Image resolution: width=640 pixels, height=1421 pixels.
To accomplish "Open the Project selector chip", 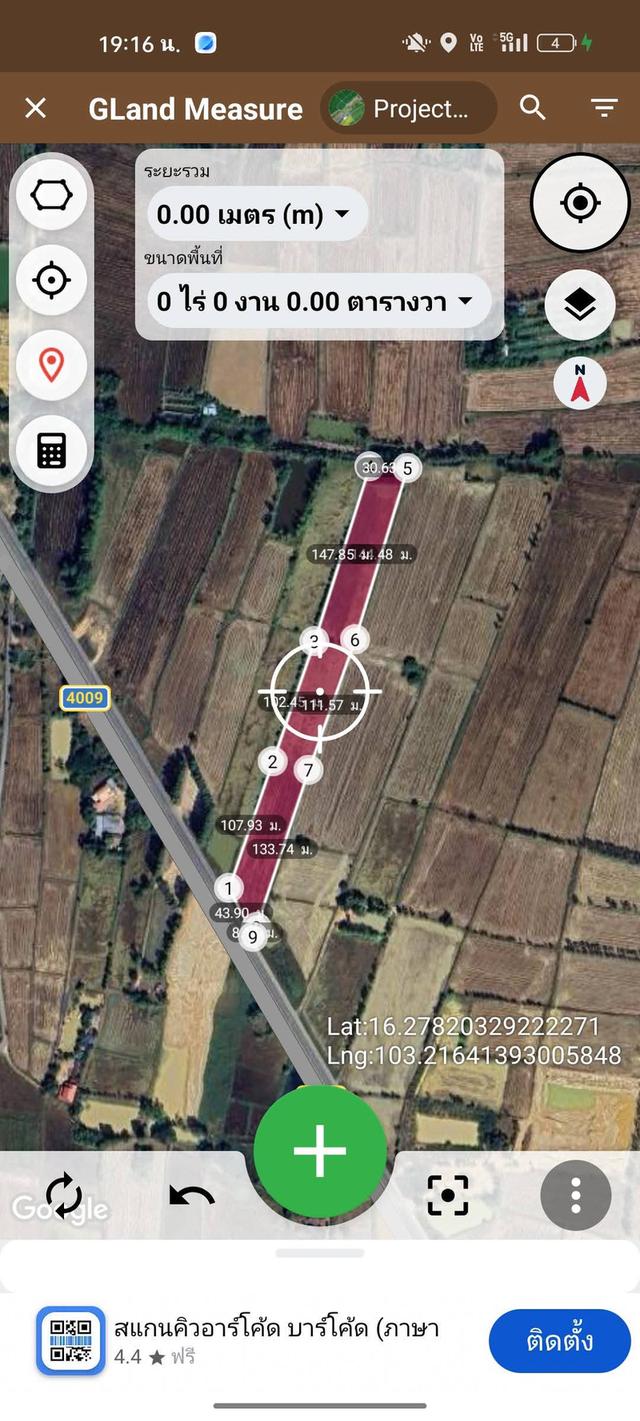I will pos(409,108).
